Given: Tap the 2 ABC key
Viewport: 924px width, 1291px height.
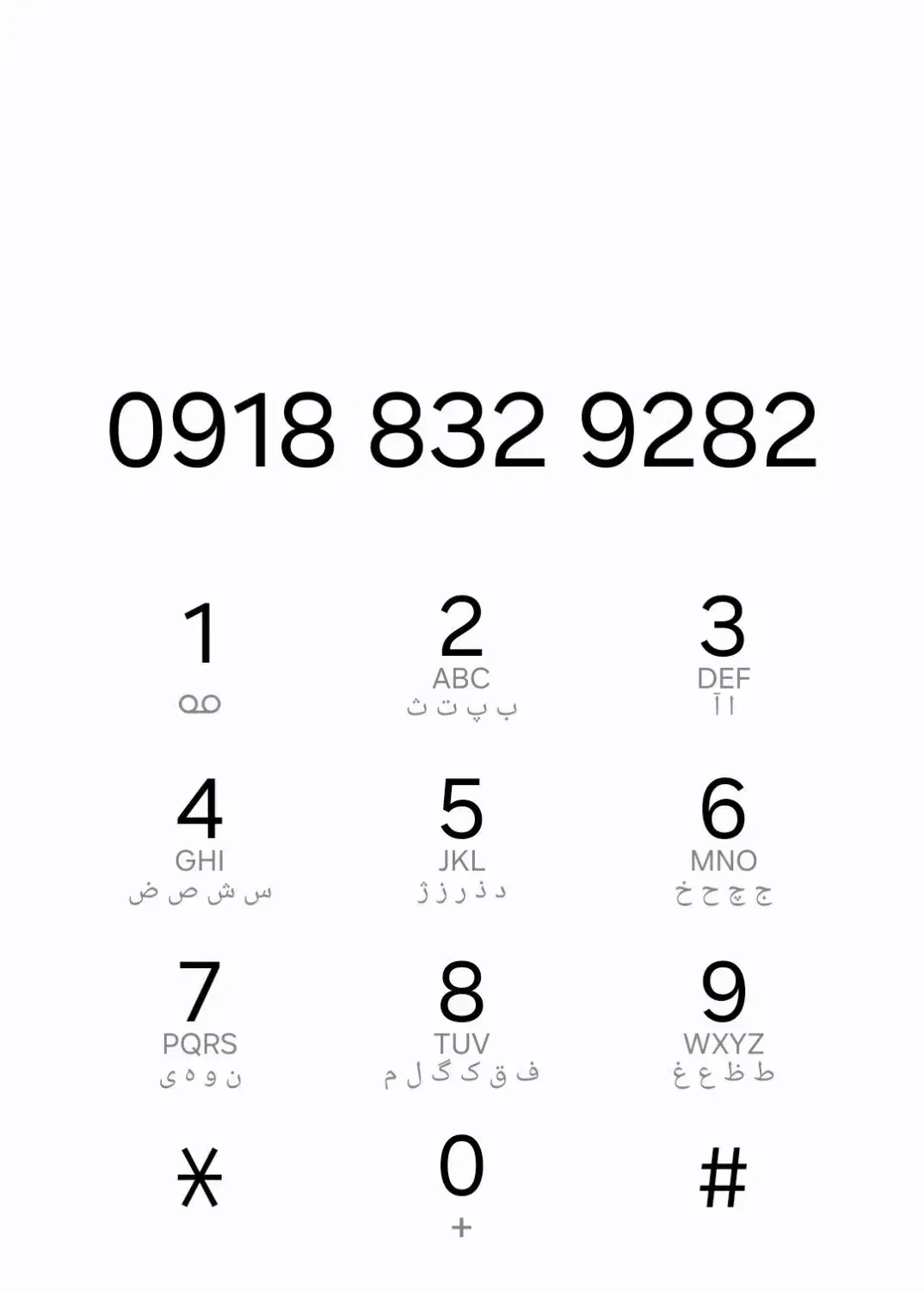Looking at the screenshot, I should [x=462, y=654].
